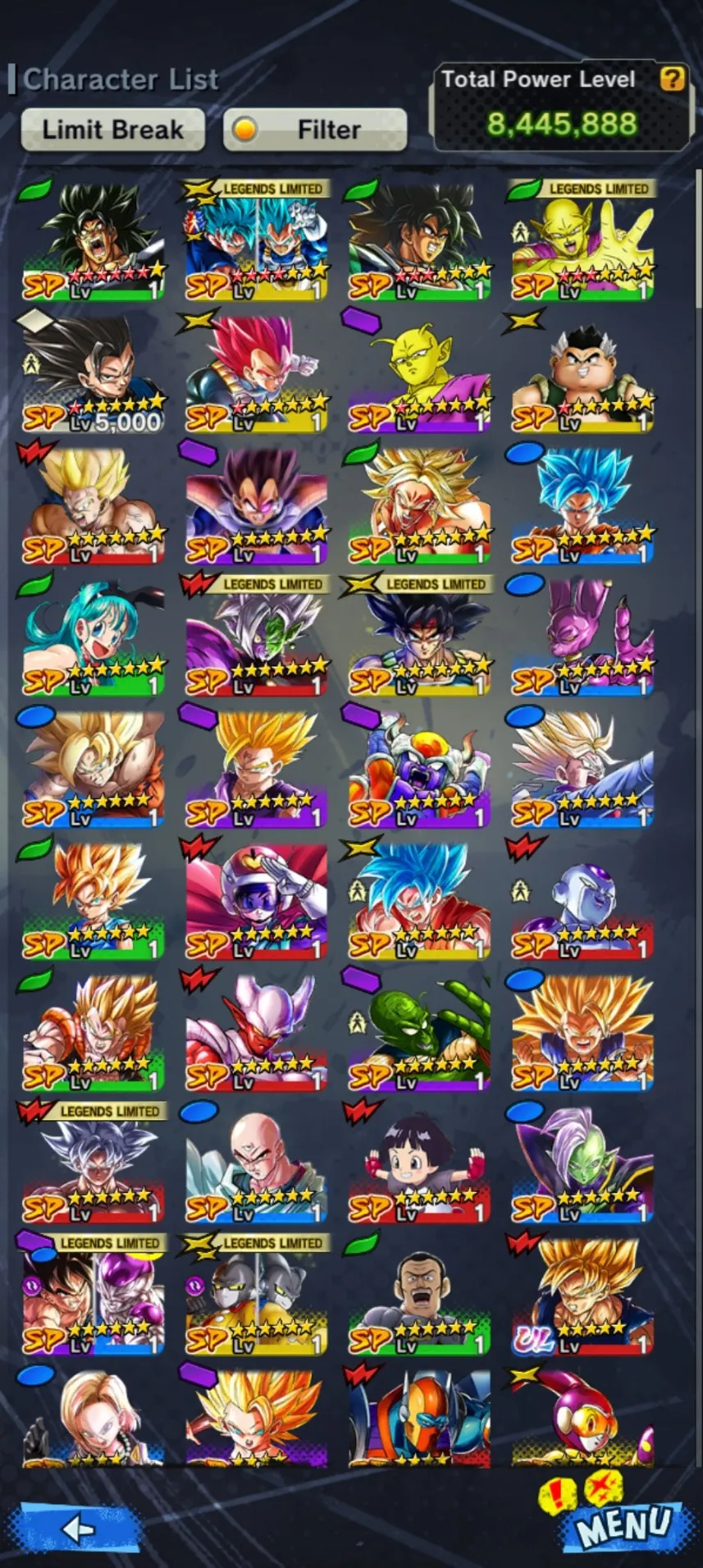Open the help question mark beside Total Power Level

click(x=669, y=80)
